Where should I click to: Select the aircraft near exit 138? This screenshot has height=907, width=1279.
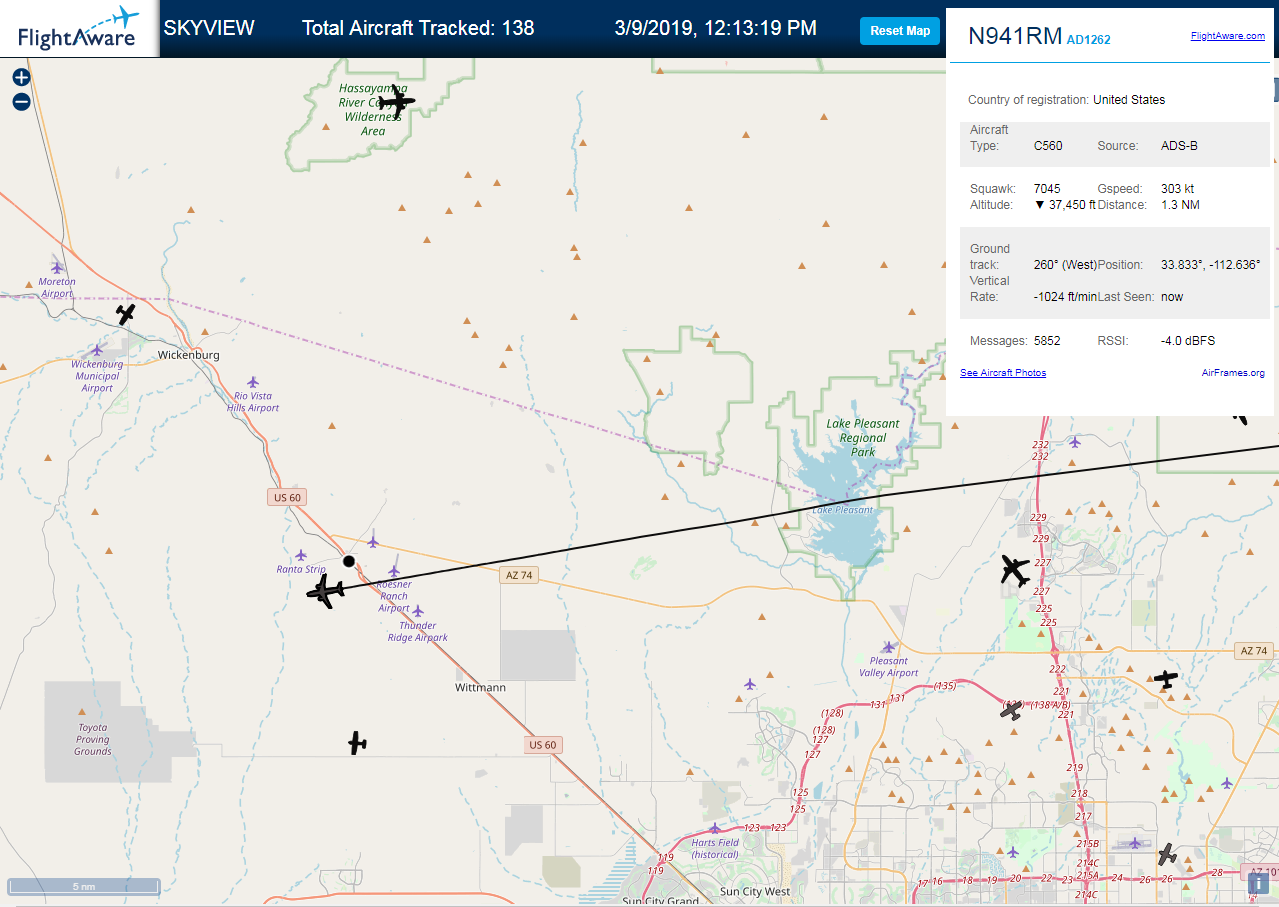pyautogui.click(x=1012, y=709)
